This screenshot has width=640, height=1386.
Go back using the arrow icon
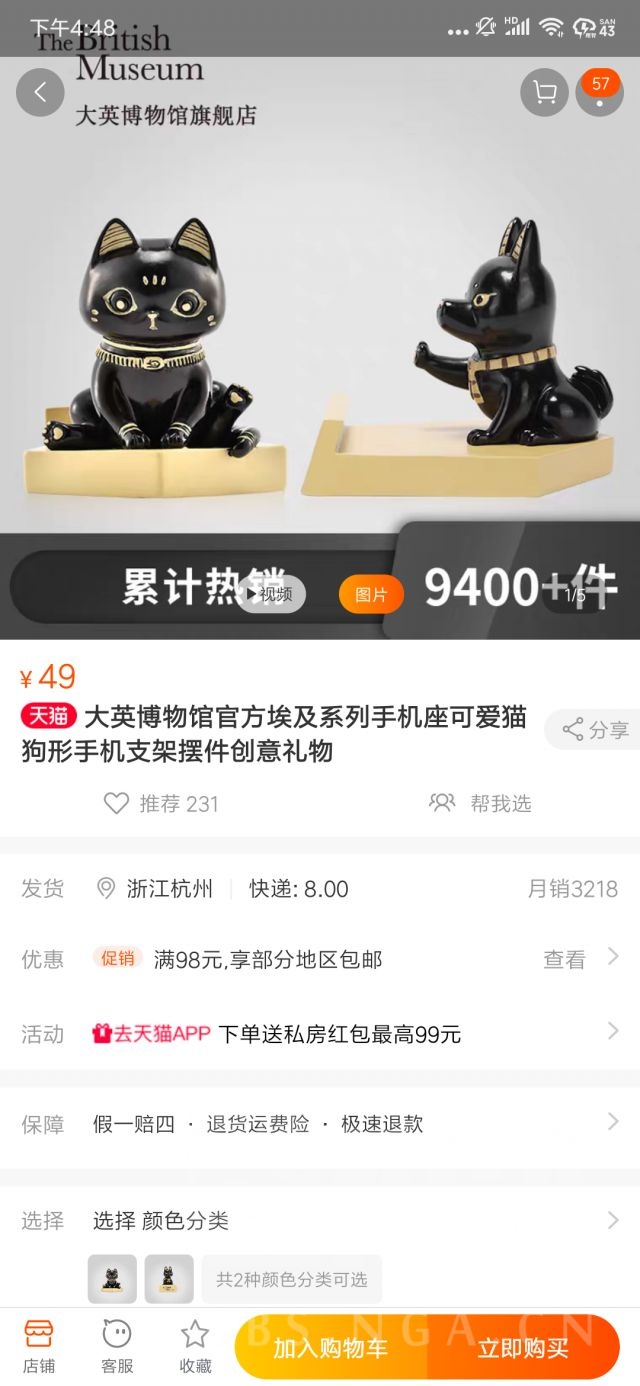40,93
